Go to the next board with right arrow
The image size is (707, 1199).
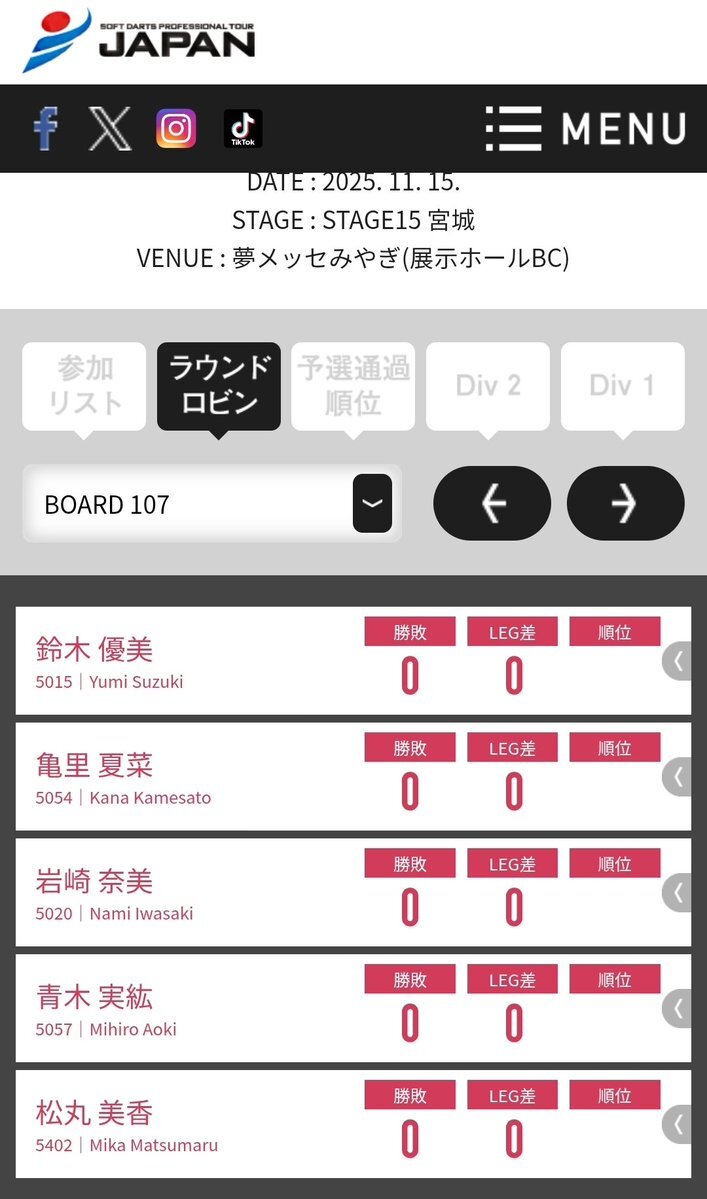click(626, 504)
